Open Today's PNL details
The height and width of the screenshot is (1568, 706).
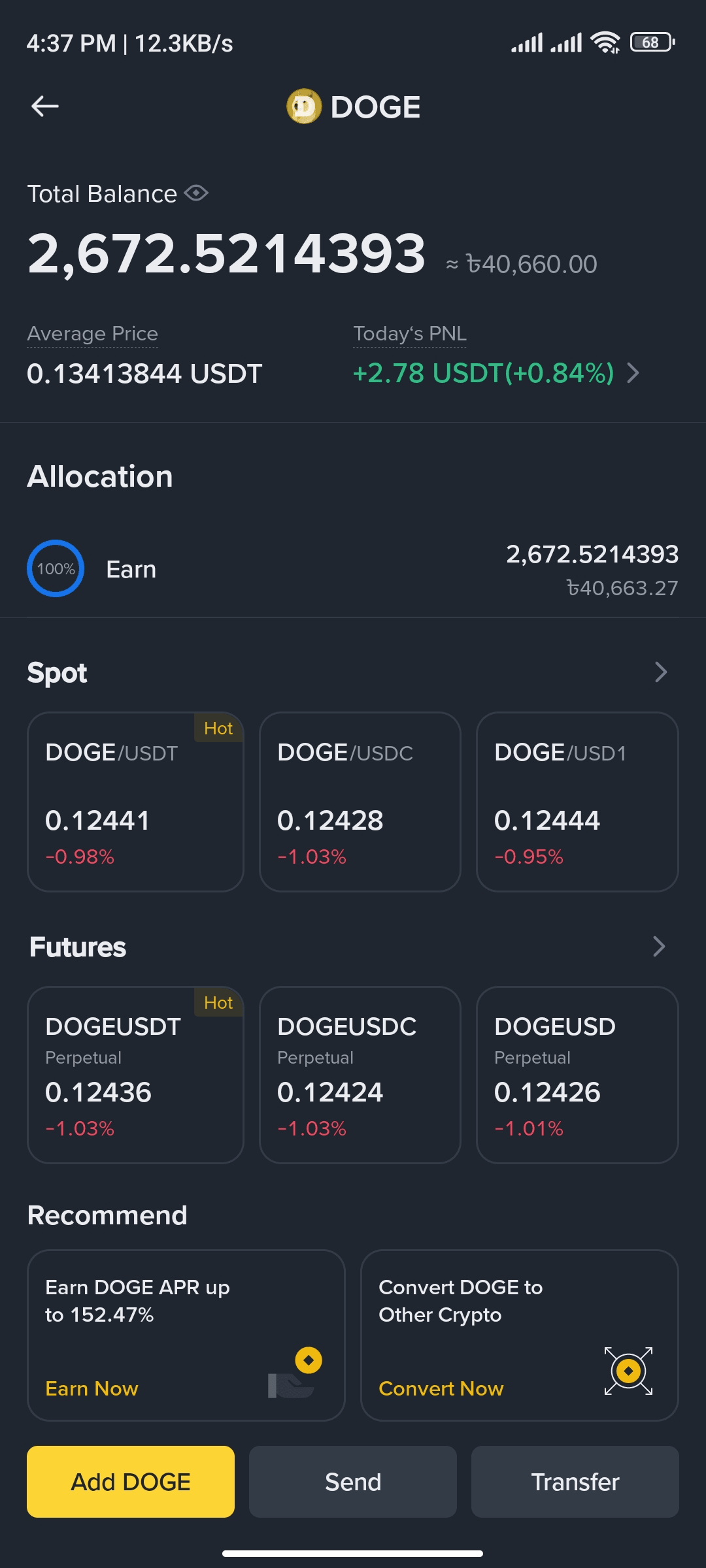pos(496,373)
